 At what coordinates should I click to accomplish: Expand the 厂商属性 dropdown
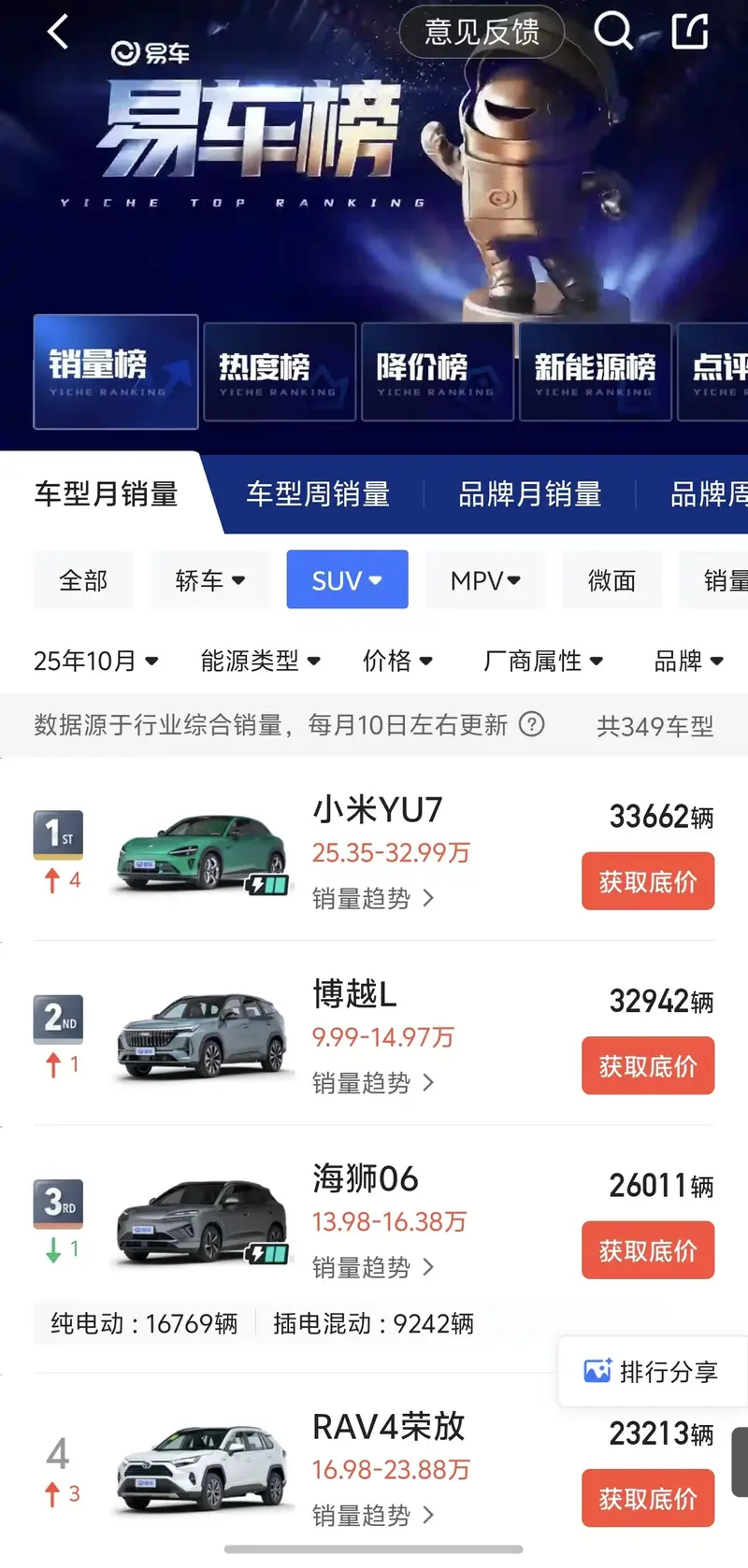[542, 661]
